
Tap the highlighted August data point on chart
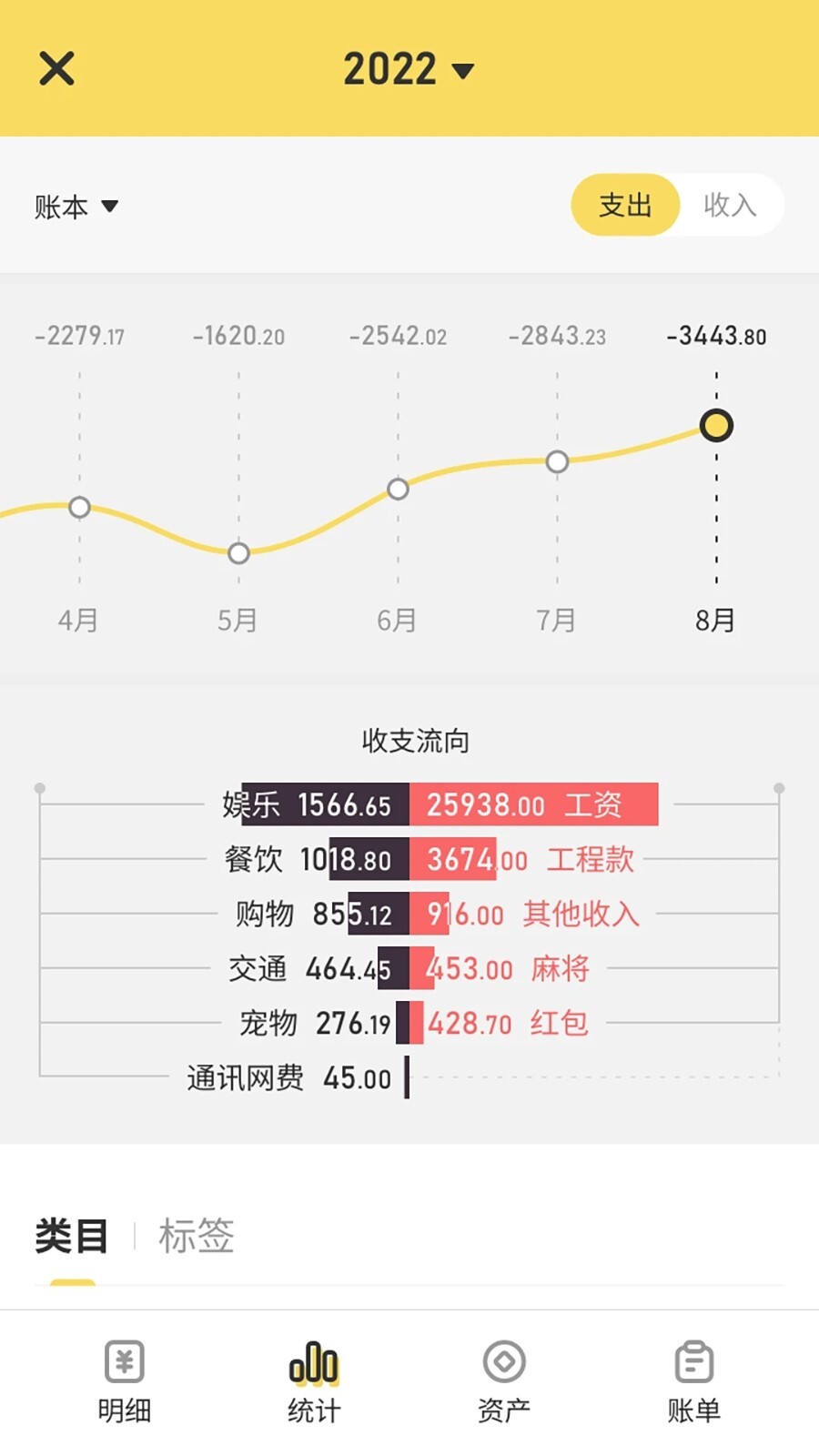point(716,425)
